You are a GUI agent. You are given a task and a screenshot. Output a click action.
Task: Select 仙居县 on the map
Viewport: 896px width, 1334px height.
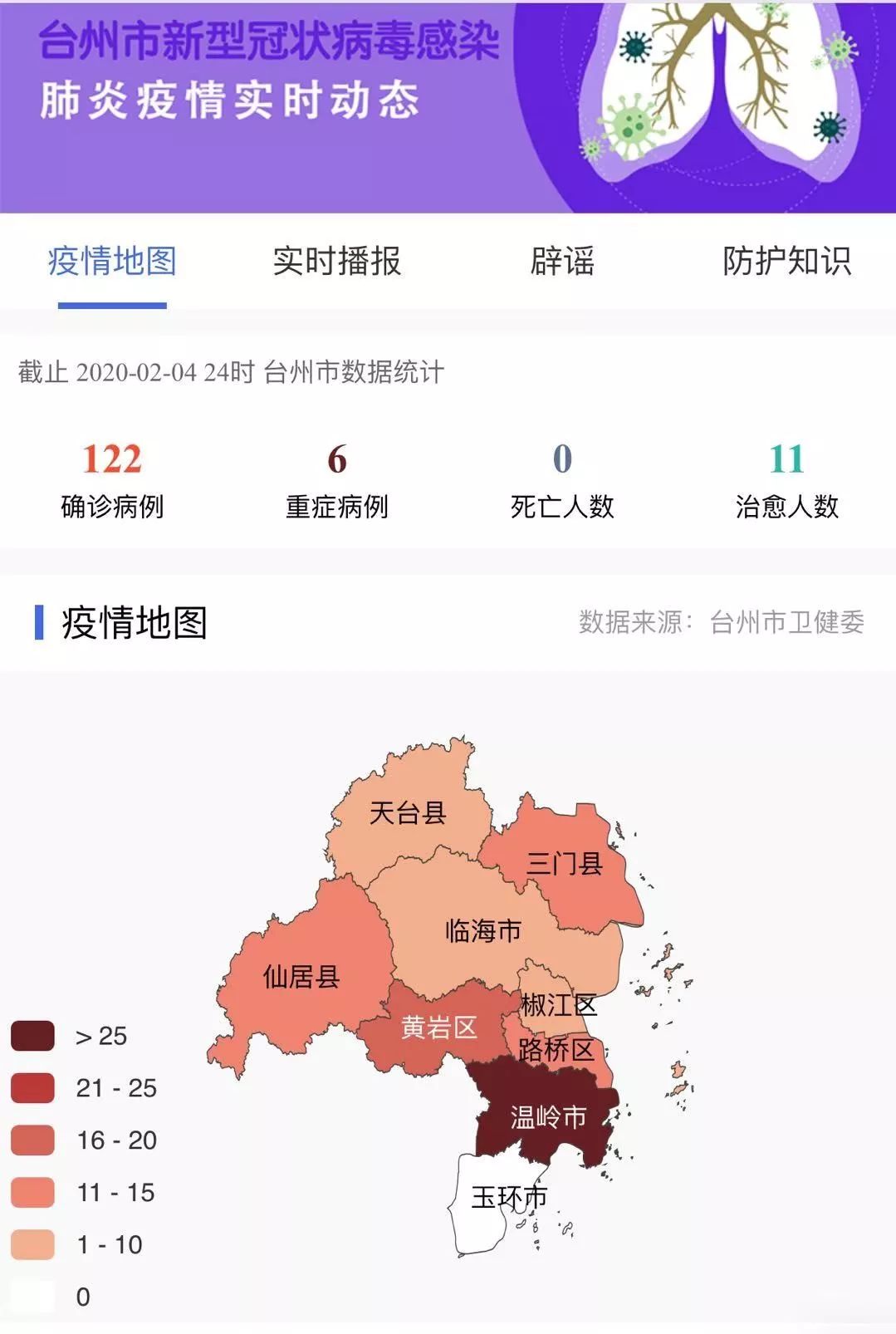coord(301,976)
